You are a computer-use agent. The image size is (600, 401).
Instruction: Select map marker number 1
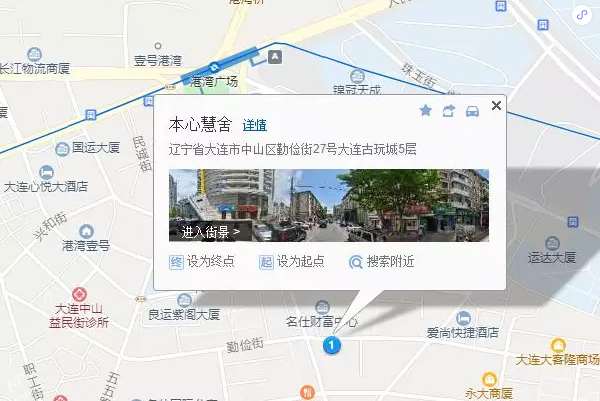point(333,345)
